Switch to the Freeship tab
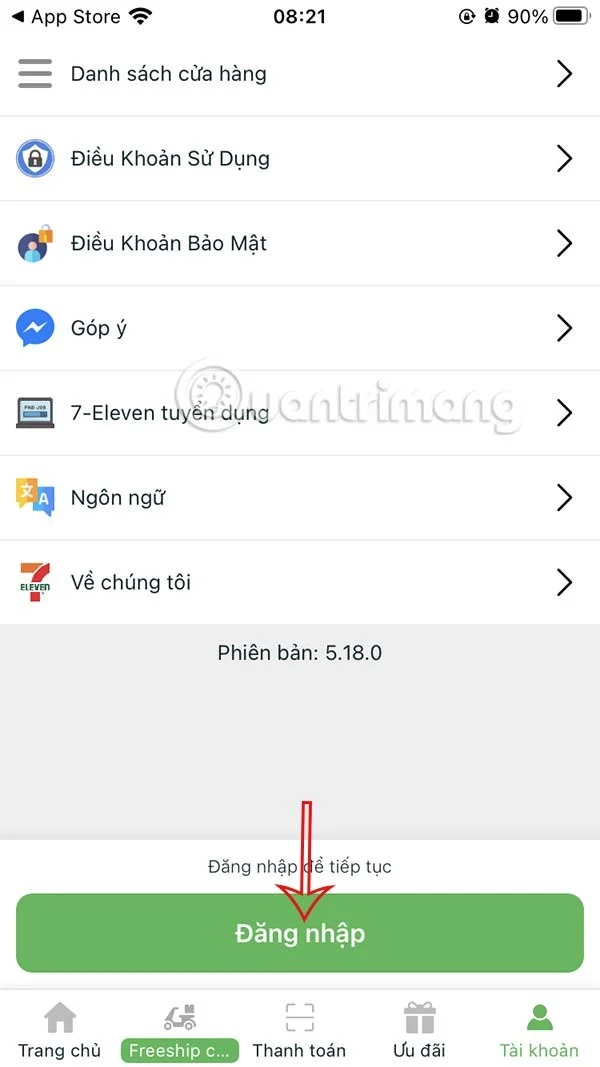 pos(180,1030)
